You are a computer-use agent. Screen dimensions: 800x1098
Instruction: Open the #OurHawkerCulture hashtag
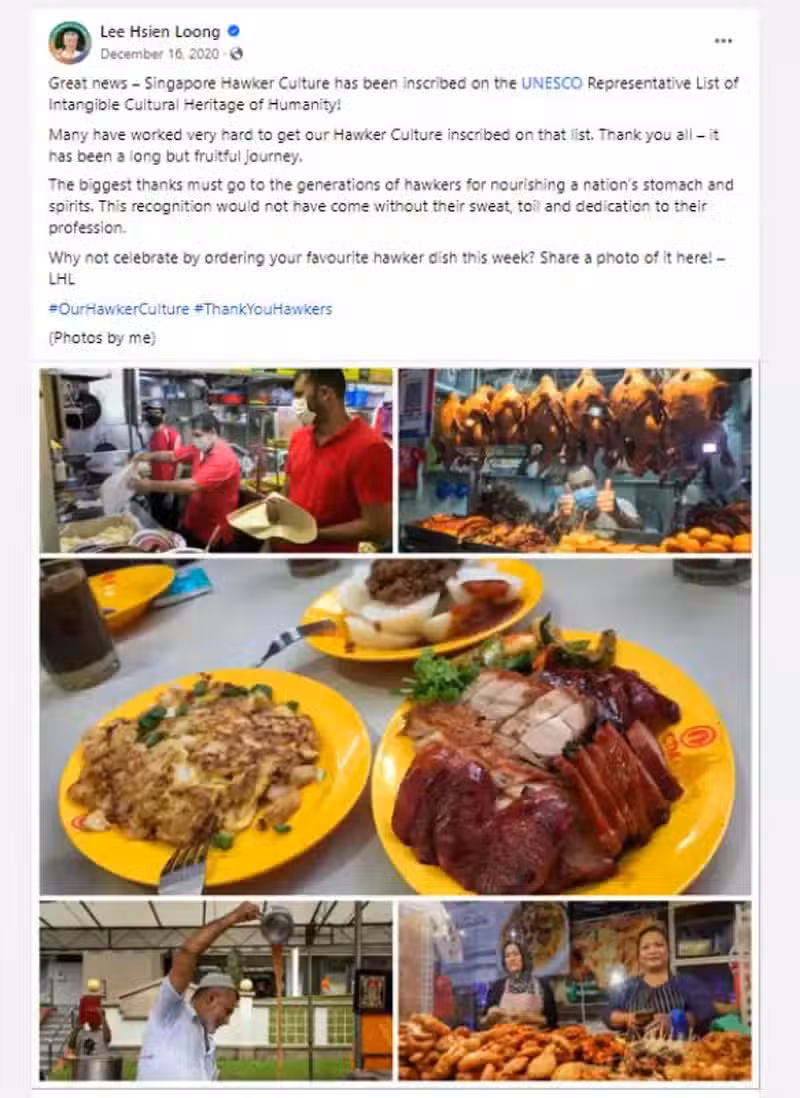(119, 309)
